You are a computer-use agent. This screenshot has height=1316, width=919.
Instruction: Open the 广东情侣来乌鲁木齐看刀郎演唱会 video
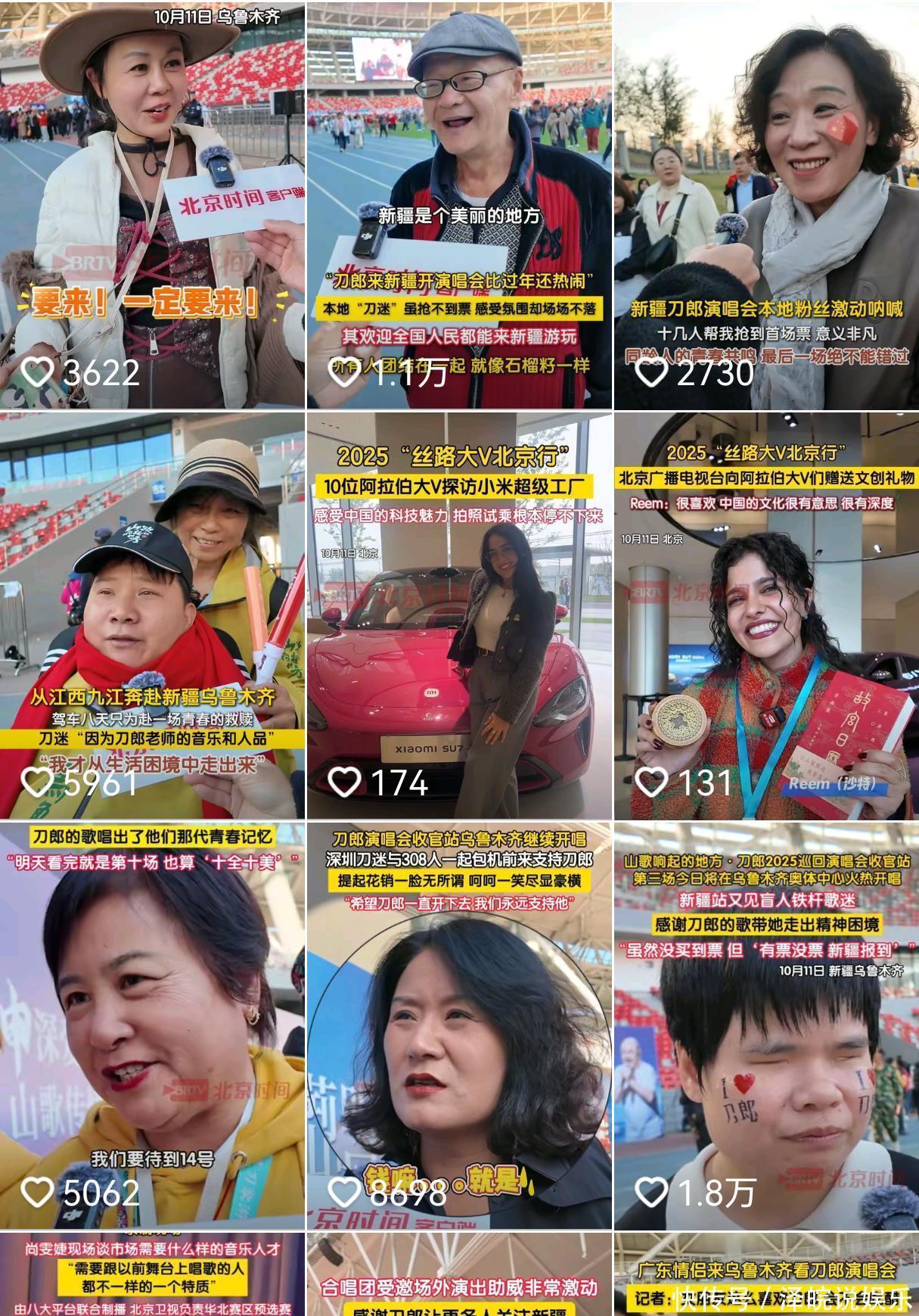tap(766, 1275)
